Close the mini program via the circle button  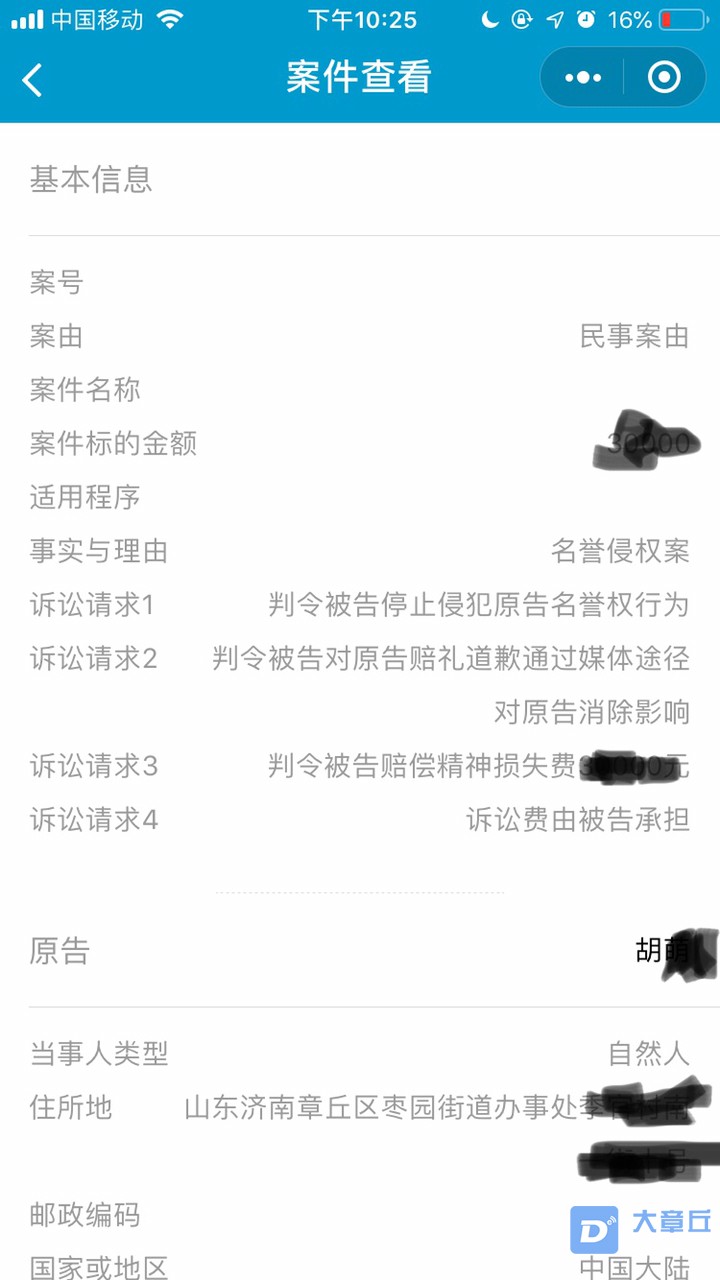pos(664,78)
